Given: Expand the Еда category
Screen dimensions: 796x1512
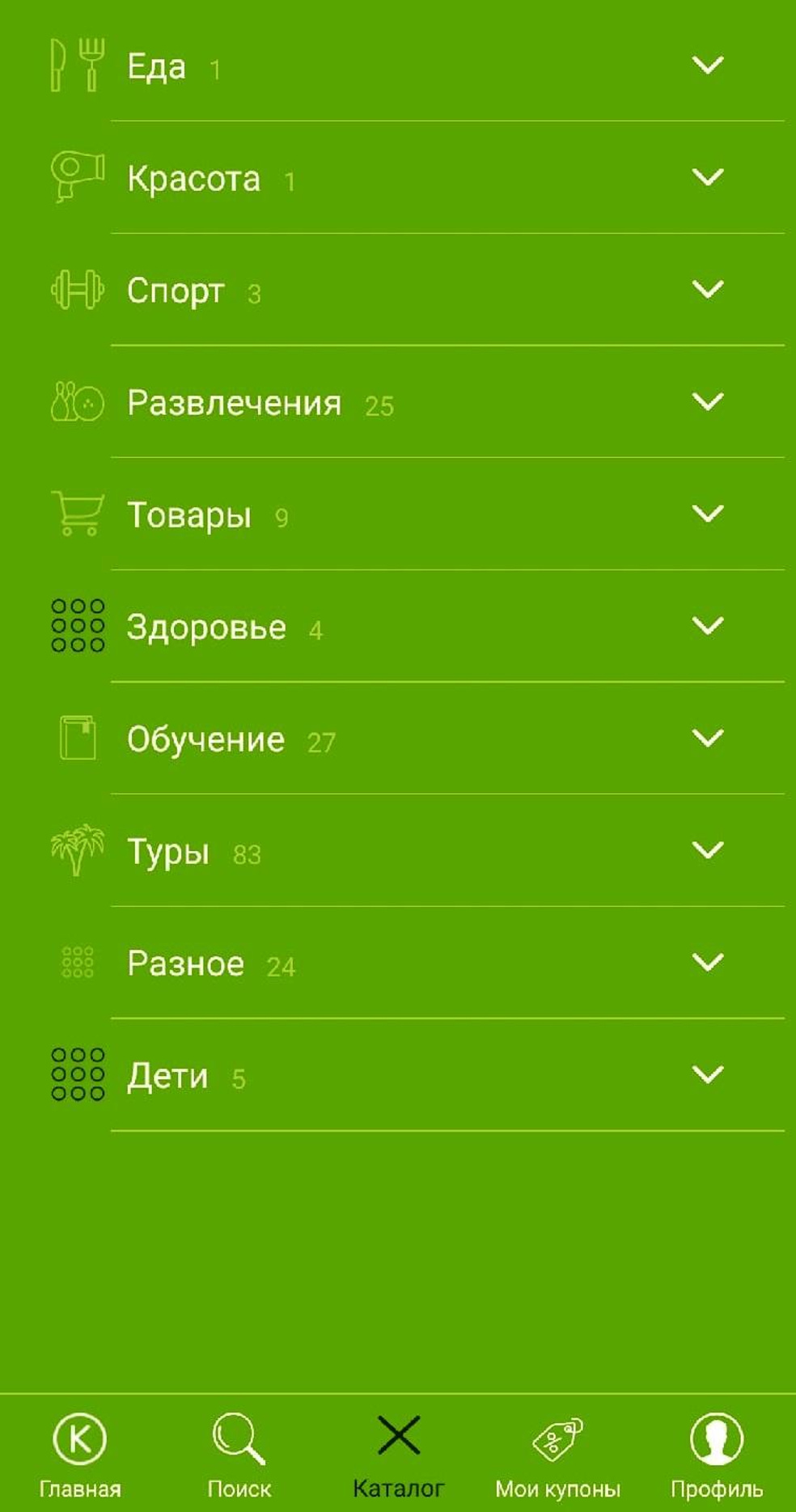Looking at the screenshot, I should 707,66.
